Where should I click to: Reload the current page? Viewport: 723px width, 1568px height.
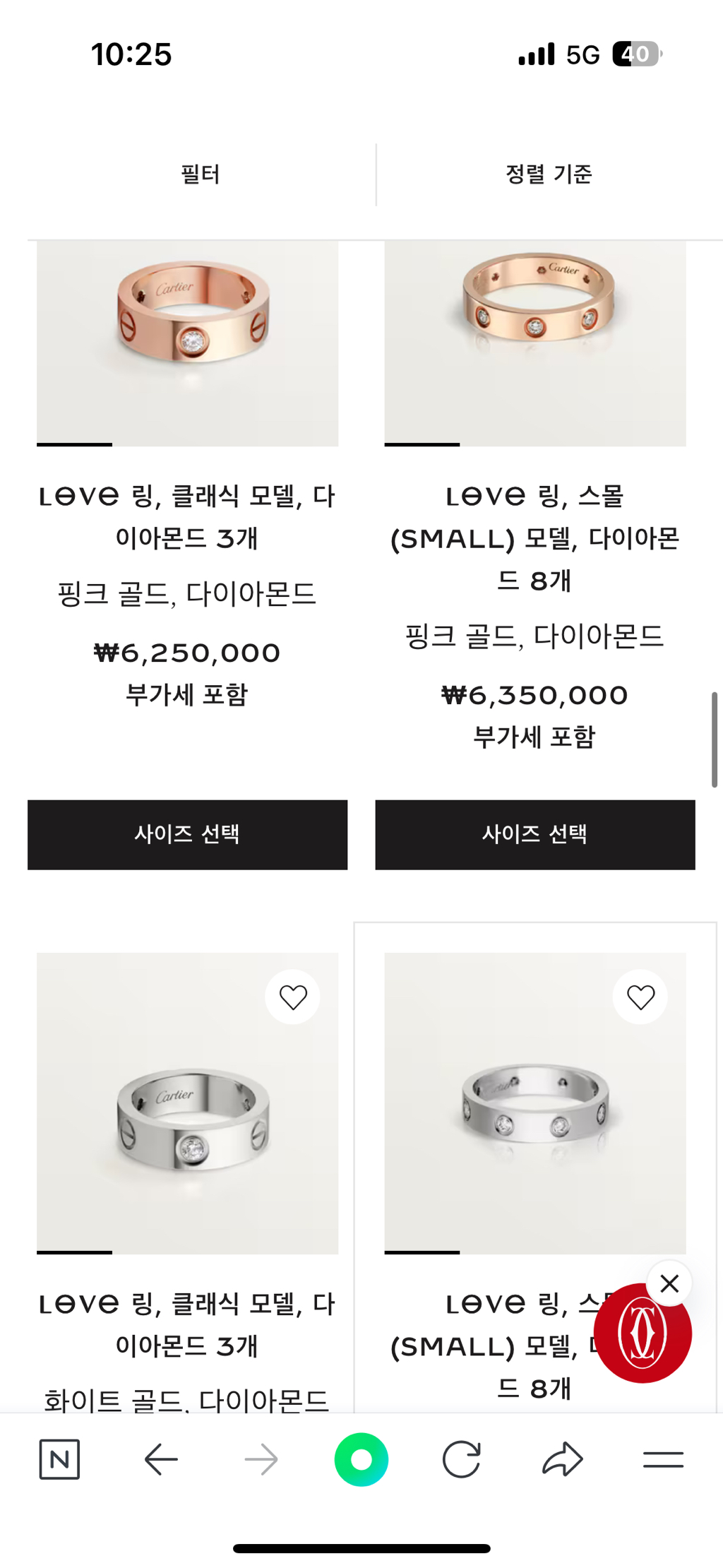pos(462,1459)
